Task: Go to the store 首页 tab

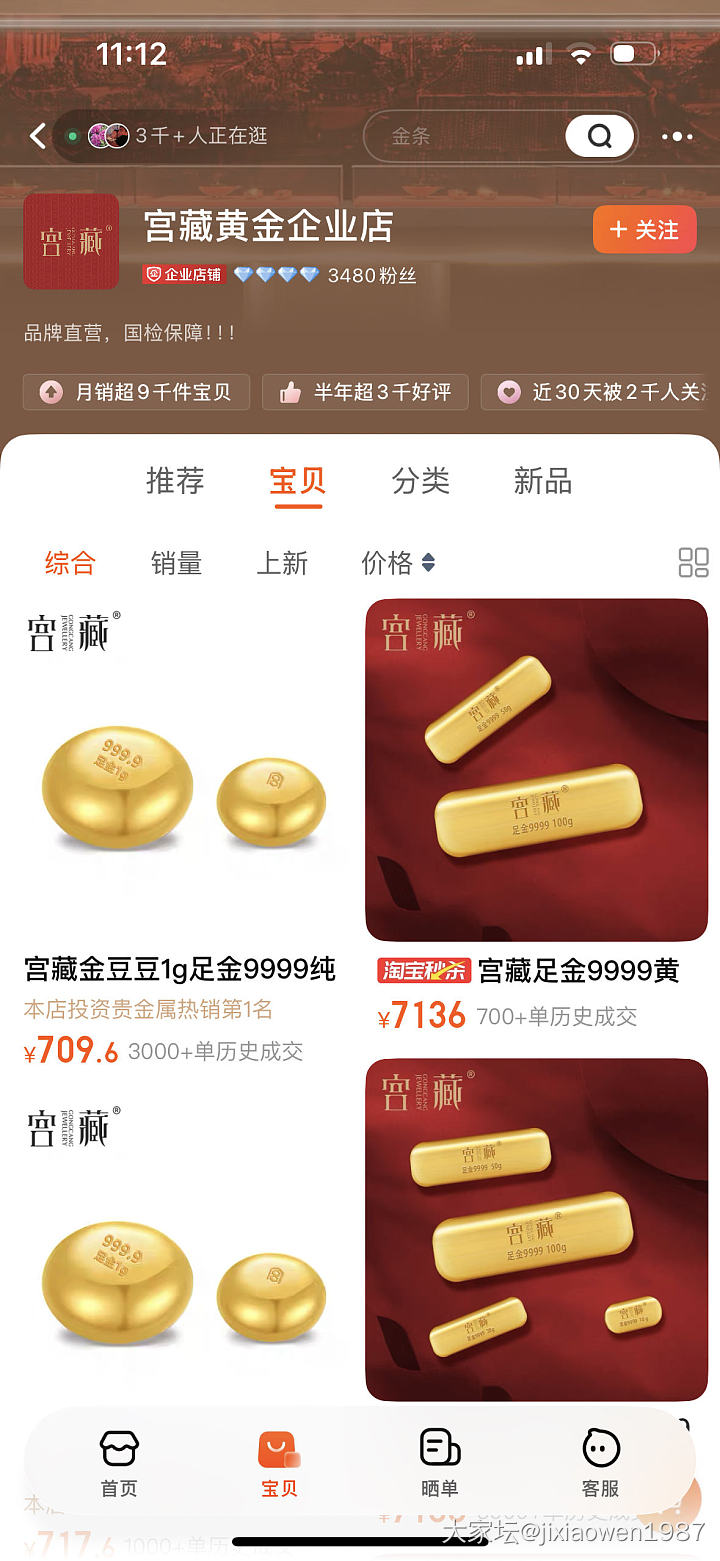Action: tap(119, 1462)
